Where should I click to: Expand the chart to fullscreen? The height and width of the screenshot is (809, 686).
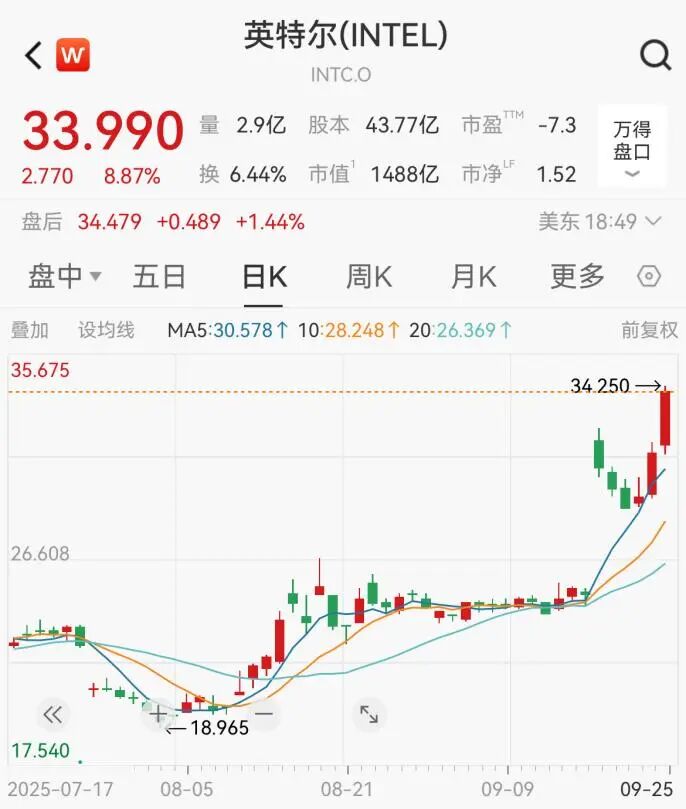pyautogui.click(x=369, y=714)
